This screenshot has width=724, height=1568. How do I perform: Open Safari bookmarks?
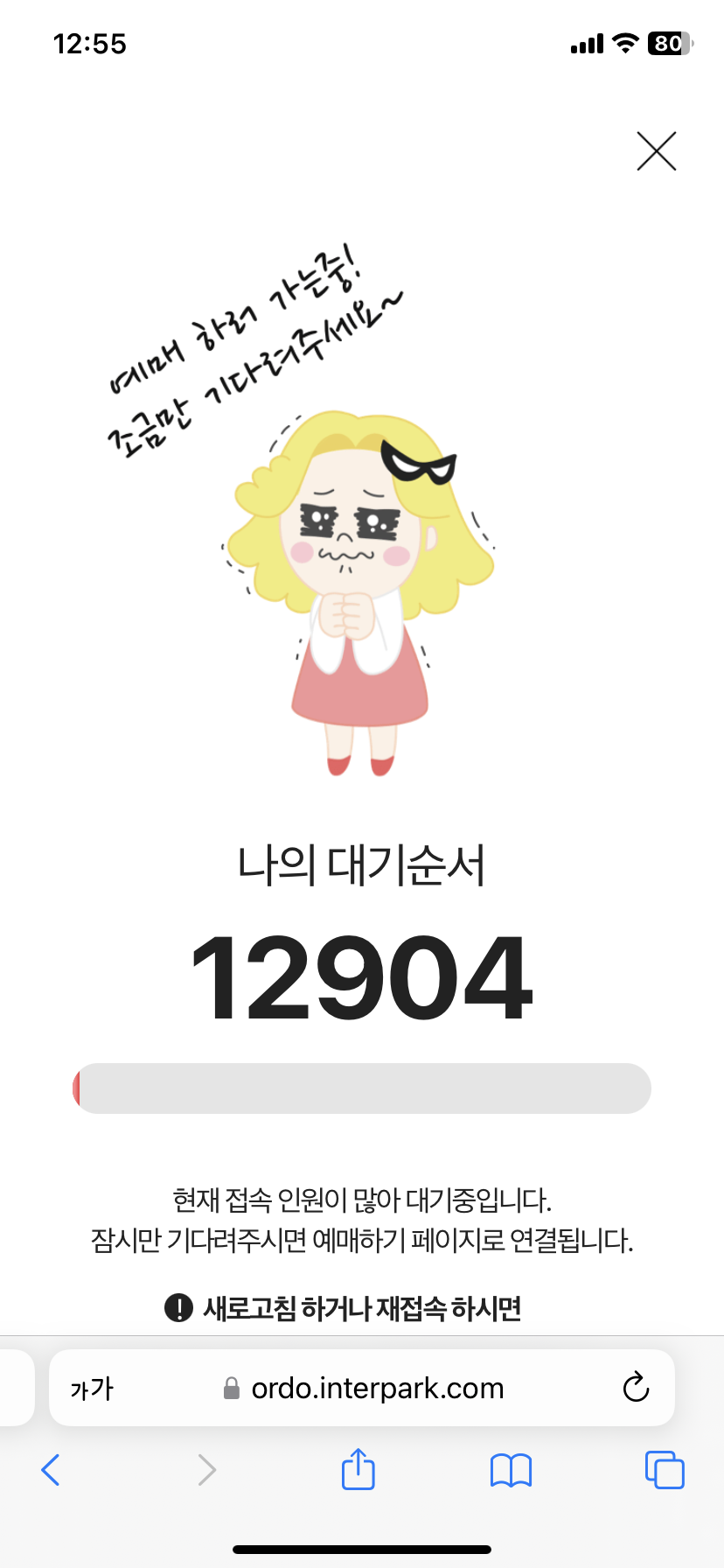[511, 1471]
